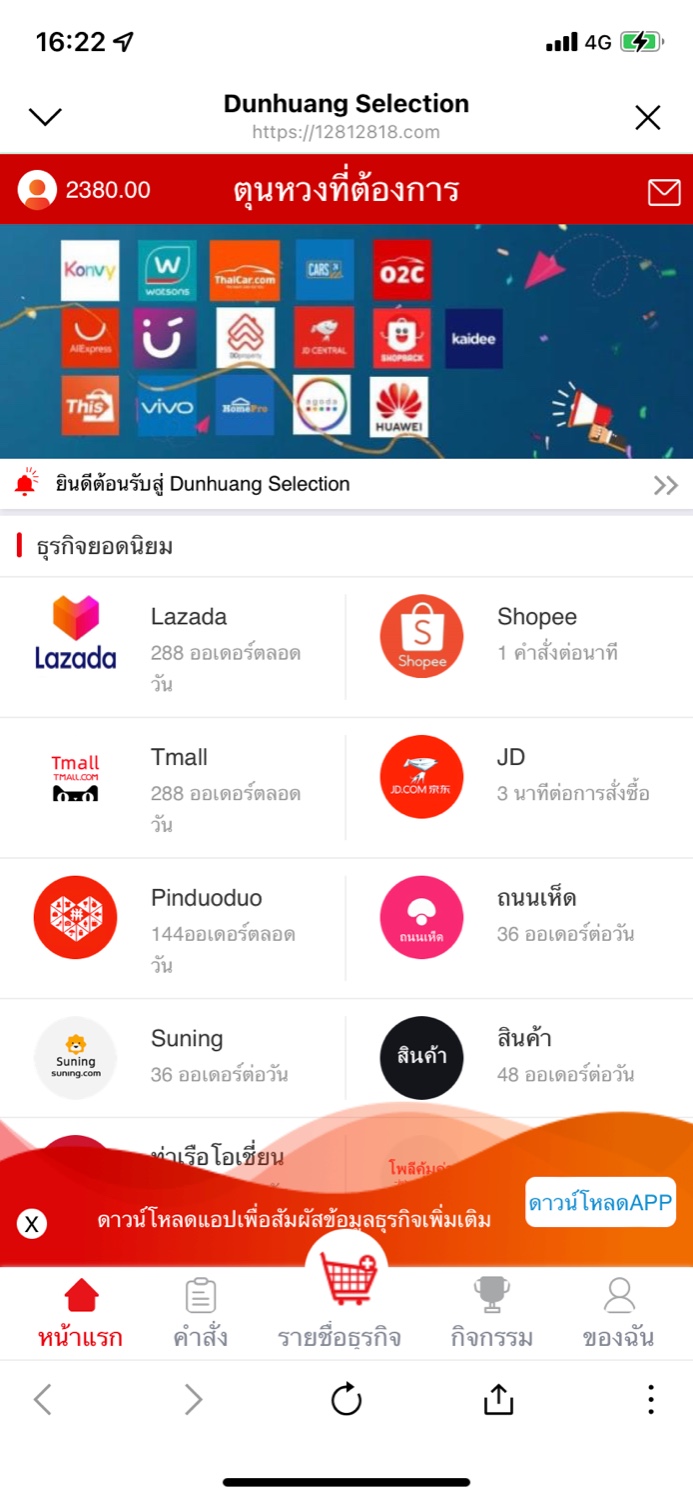693x1500 pixels.
Task: Open the mail envelope icon
Action: pyautogui.click(x=664, y=192)
